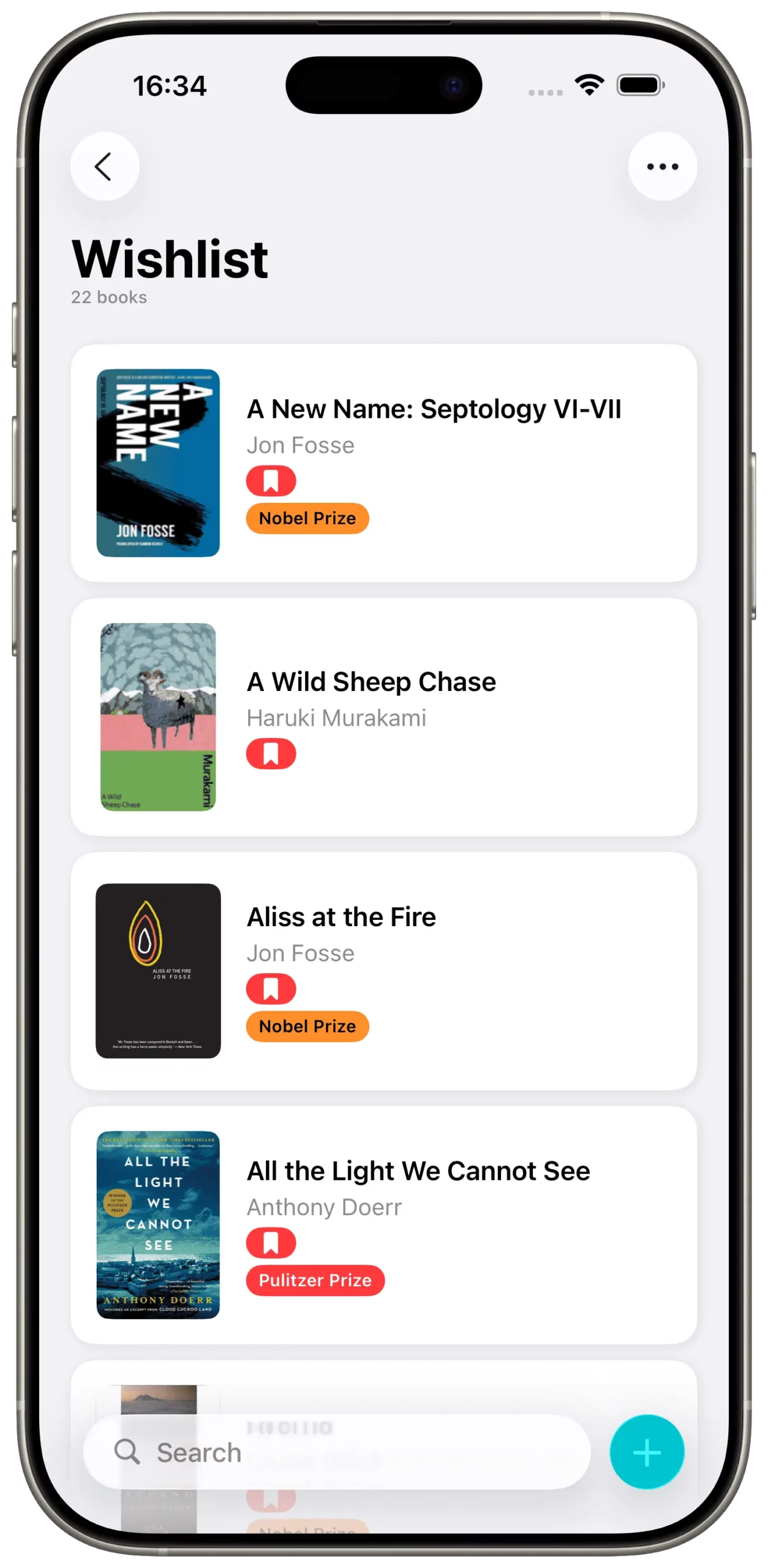The height and width of the screenshot is (1568, 768).
Task: Tap bookmark badge on A Wild Sheep Chase
Action: [271, 754]
